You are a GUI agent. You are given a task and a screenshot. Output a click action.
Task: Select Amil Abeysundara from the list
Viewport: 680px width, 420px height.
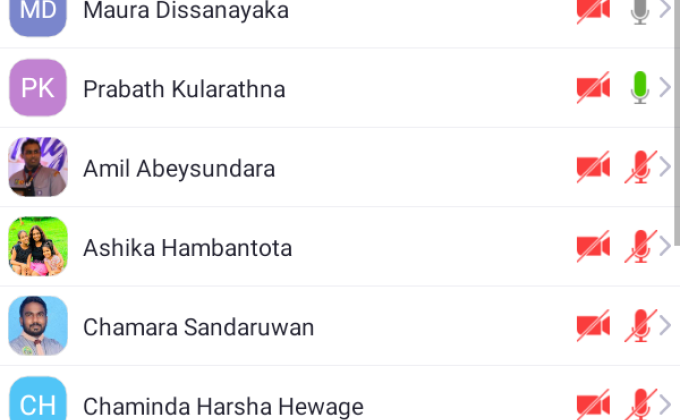coord(178,168)
